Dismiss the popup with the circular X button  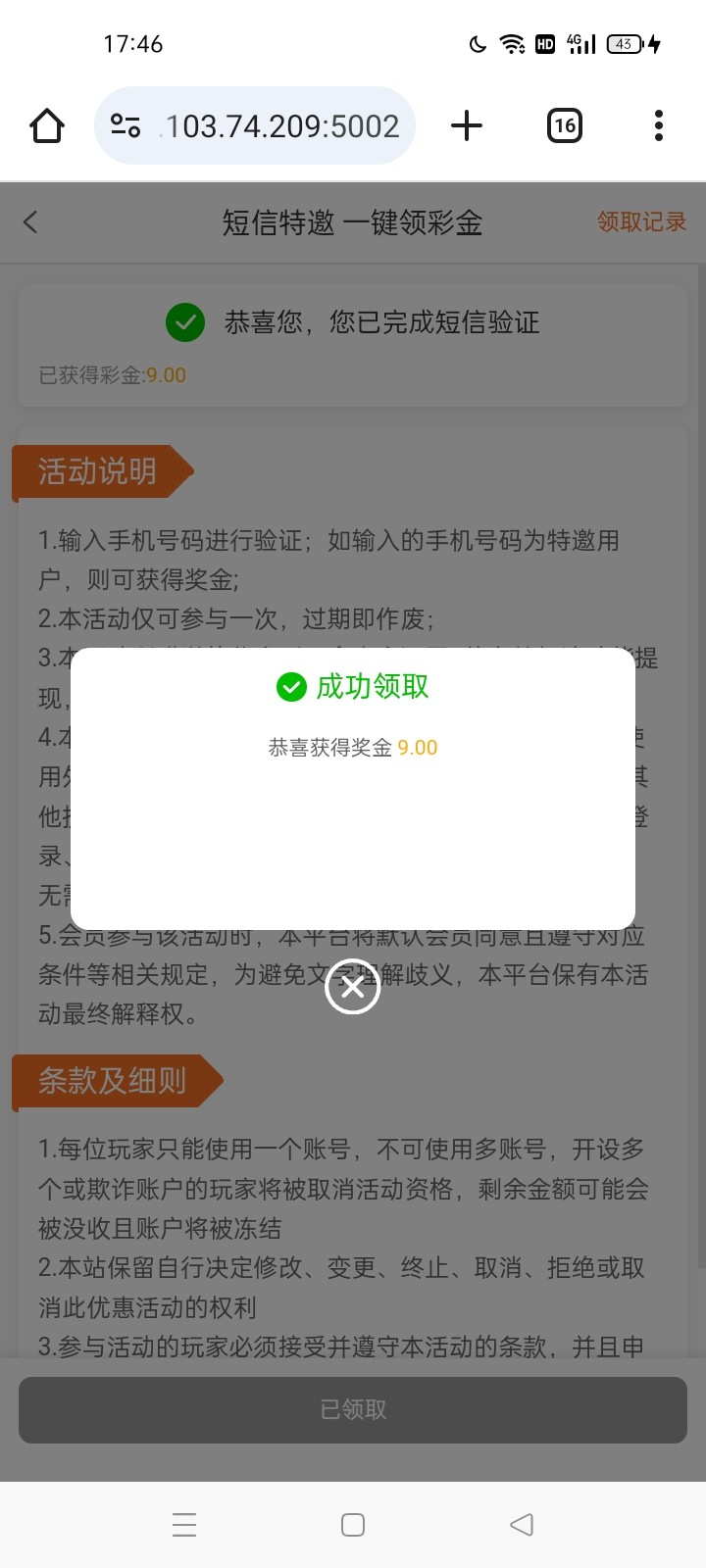[x=352, y=988]
